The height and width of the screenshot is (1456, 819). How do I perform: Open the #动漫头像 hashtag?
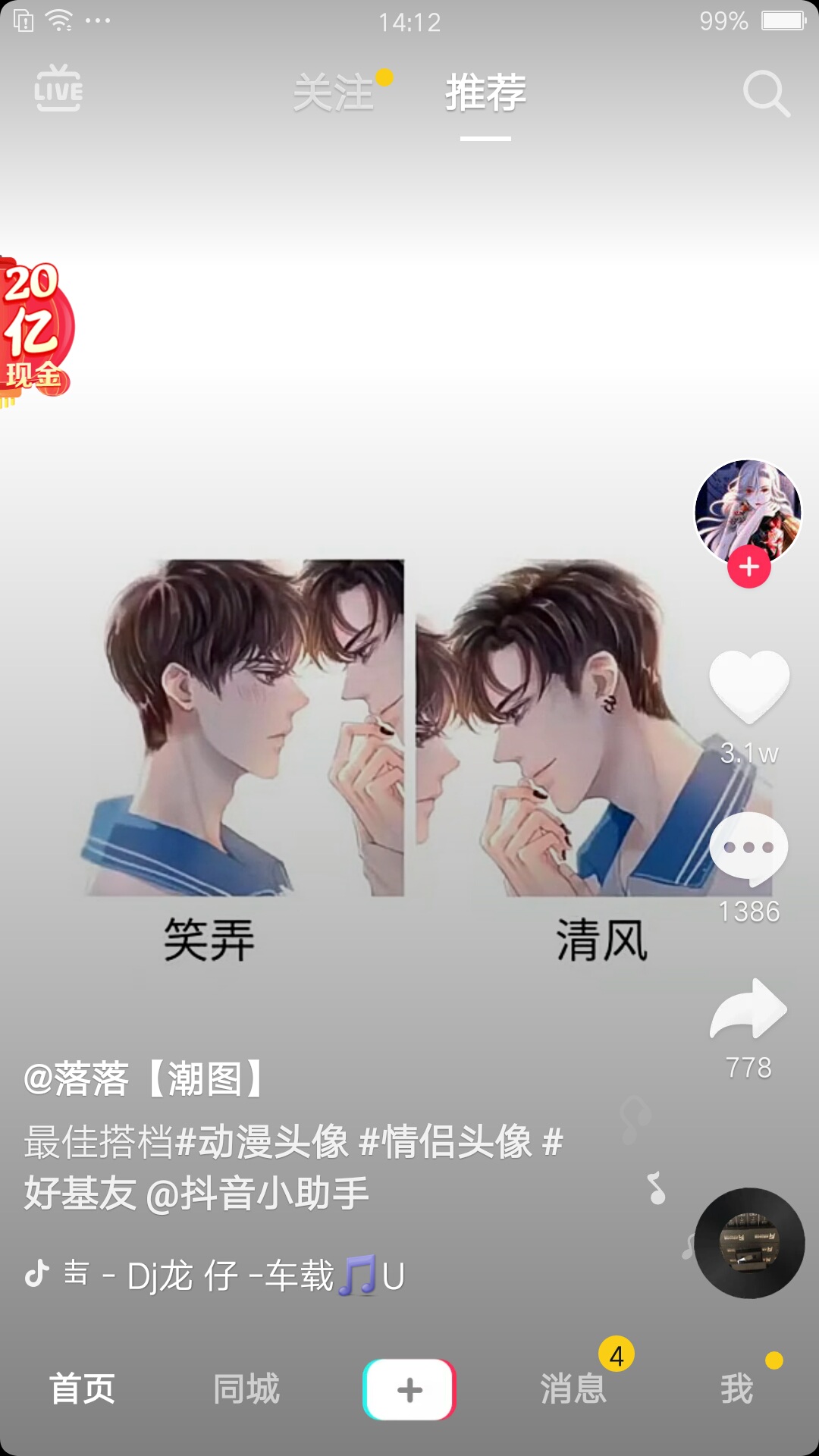262,1142
